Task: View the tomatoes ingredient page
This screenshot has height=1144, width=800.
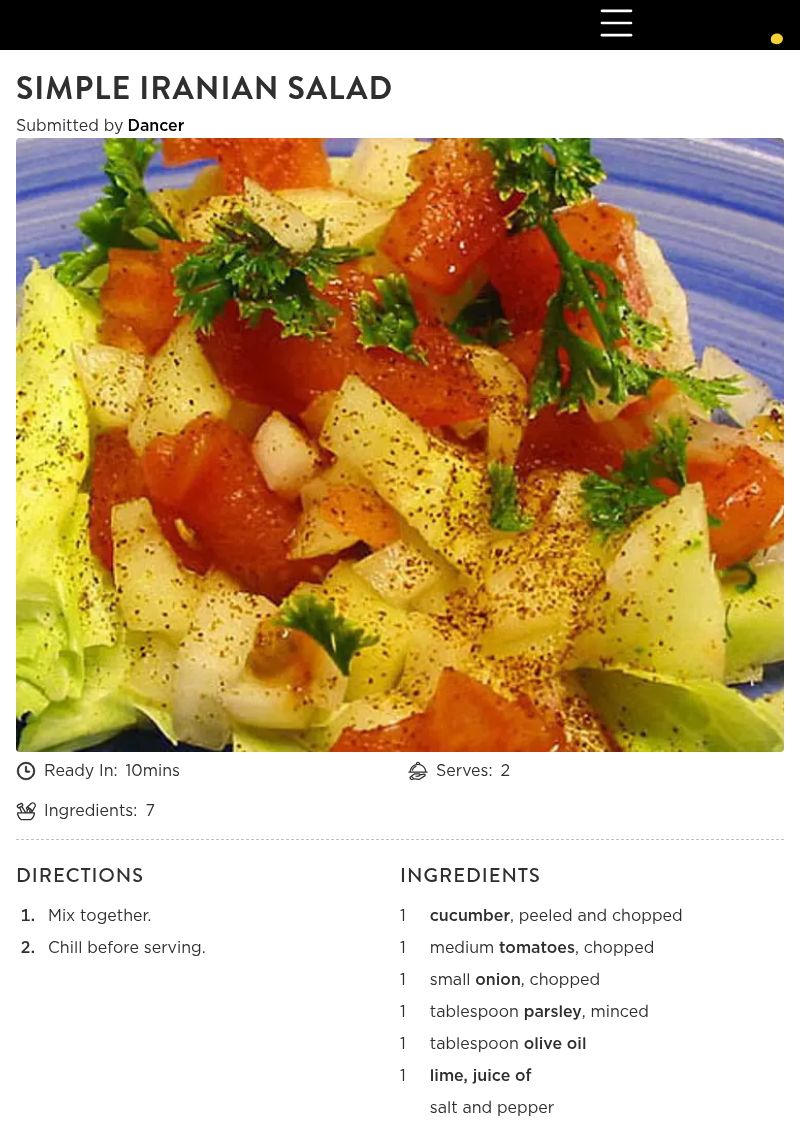Action: [x=536, y=948]
